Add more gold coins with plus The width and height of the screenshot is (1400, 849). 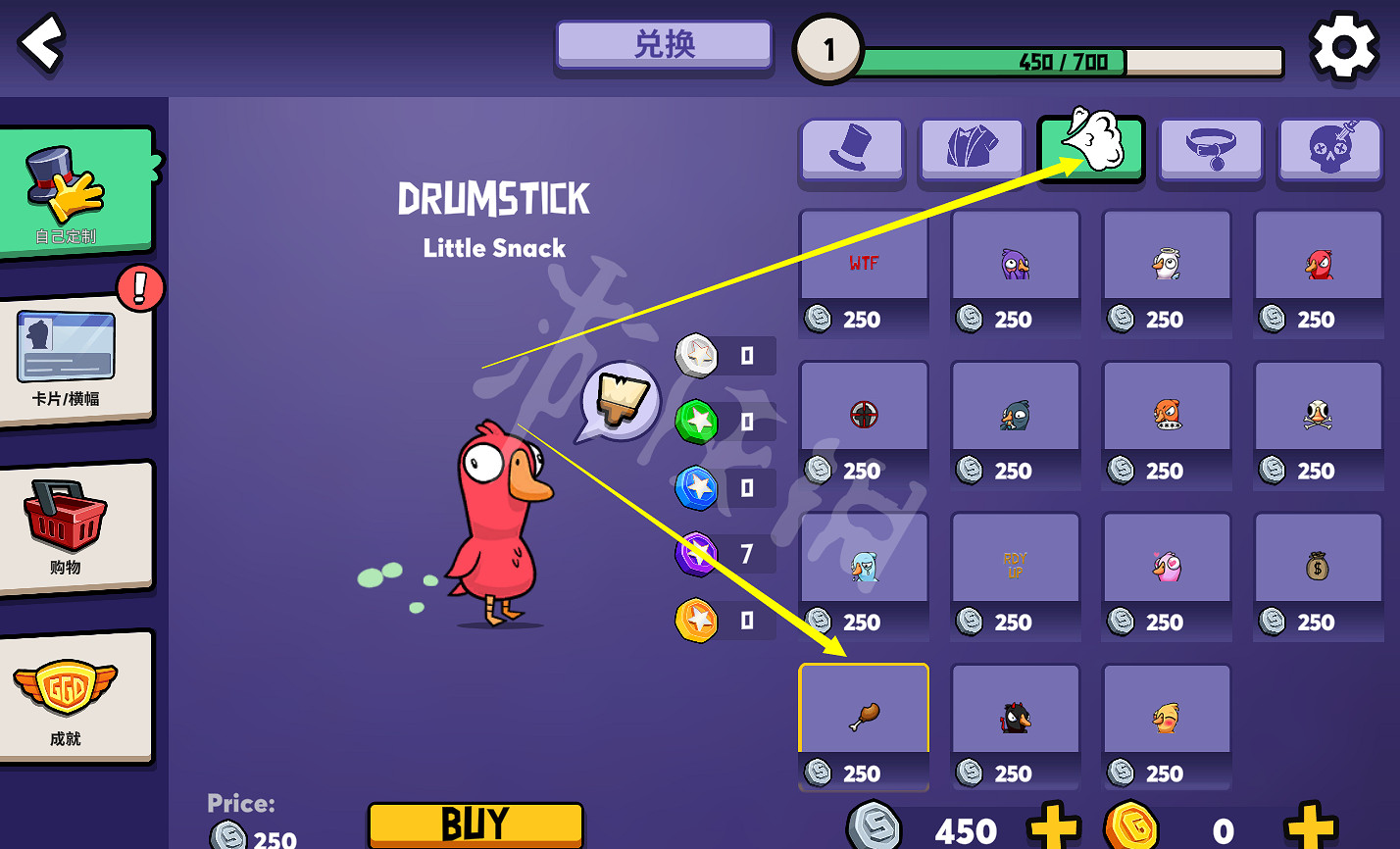tap(1311, 828)
